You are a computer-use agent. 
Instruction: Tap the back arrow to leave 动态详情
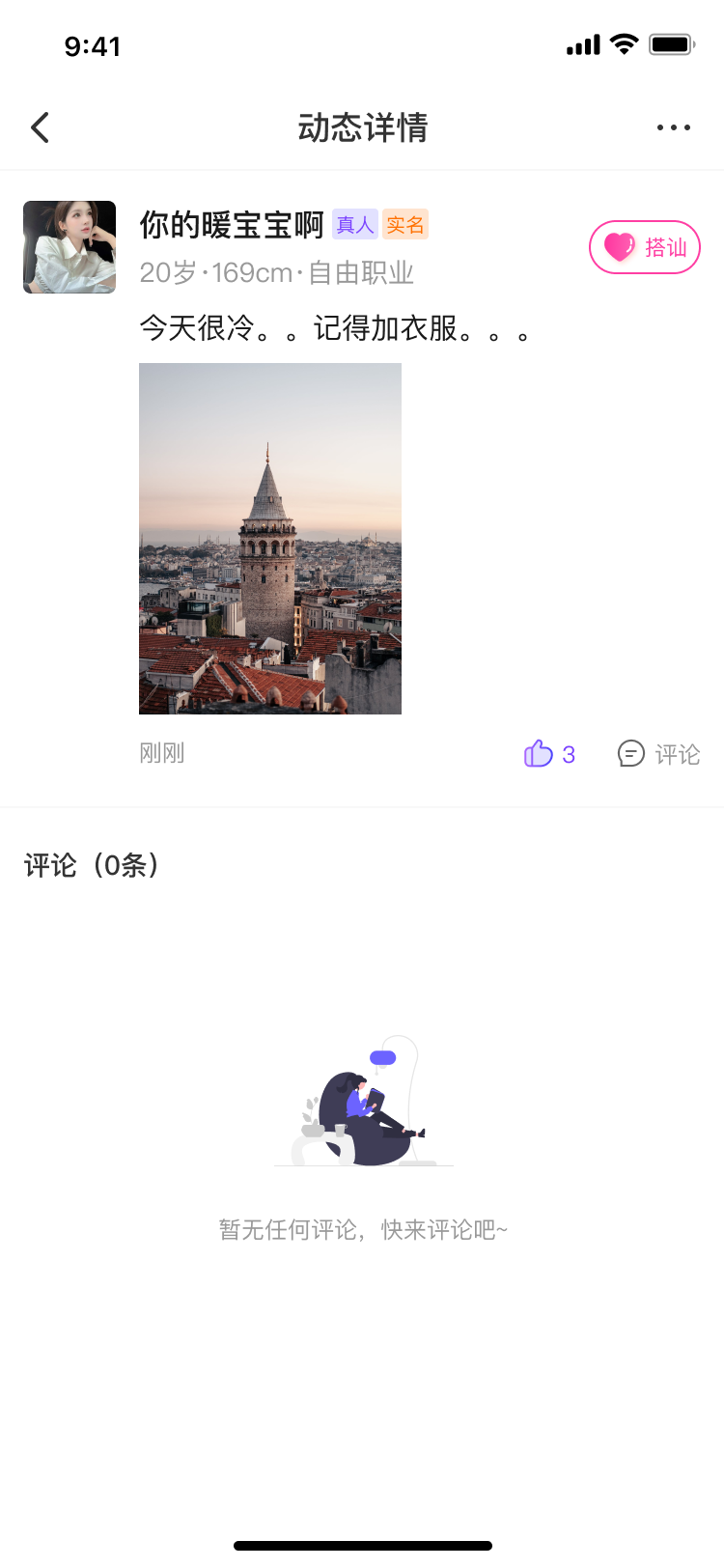(x=39, y=126)
